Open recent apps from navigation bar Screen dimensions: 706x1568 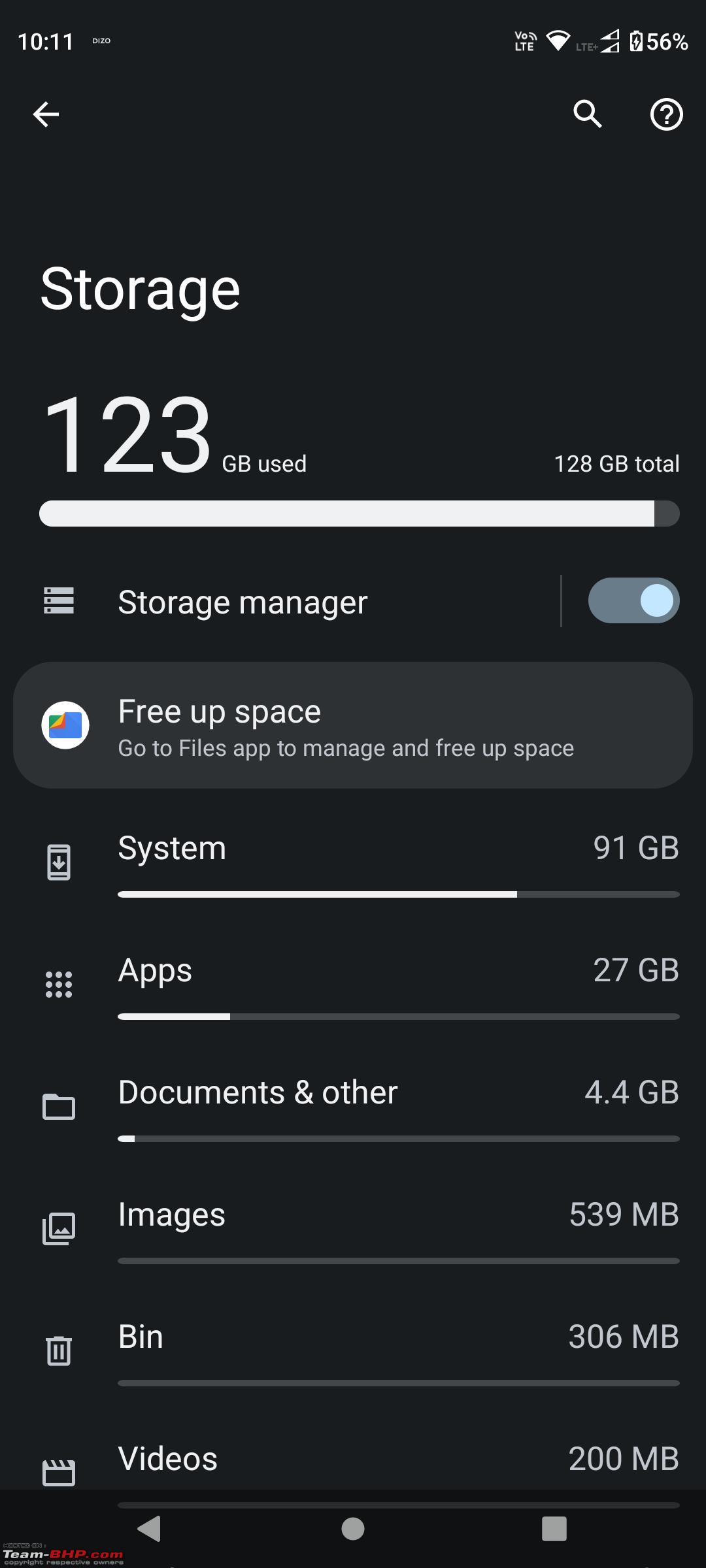[x=554, y=1529]
